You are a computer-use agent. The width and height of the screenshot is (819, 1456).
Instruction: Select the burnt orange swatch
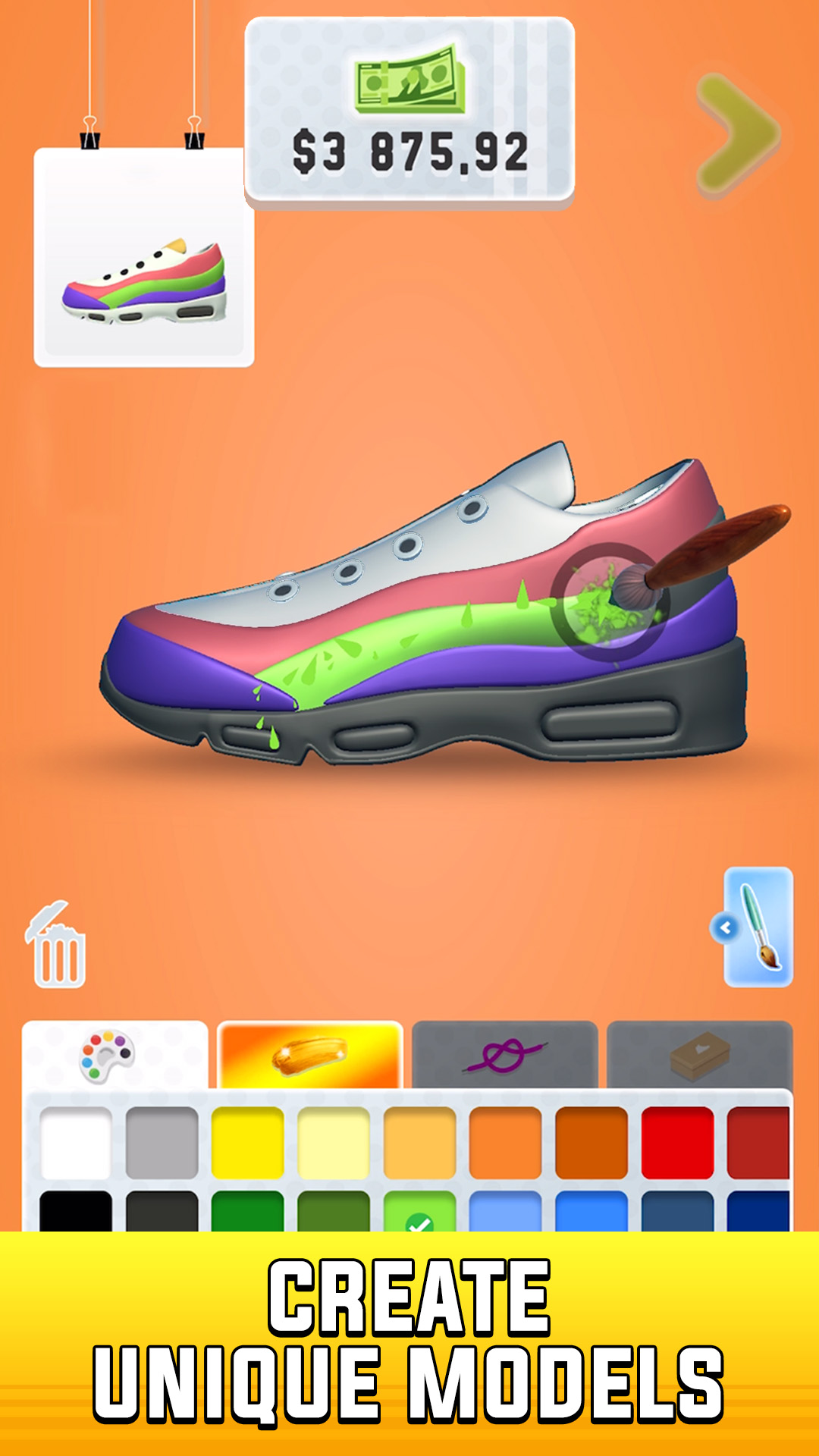click(x=591, y=1143)
